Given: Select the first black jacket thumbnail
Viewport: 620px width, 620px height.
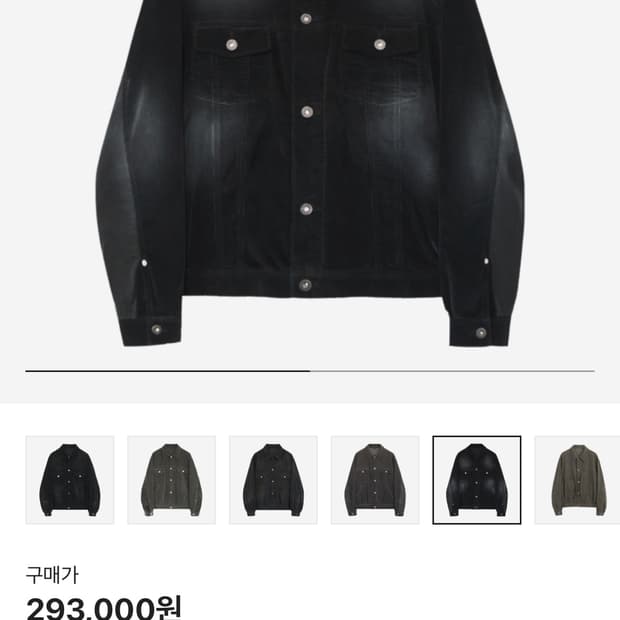Looking at the screenshot, I should point(70,480).
